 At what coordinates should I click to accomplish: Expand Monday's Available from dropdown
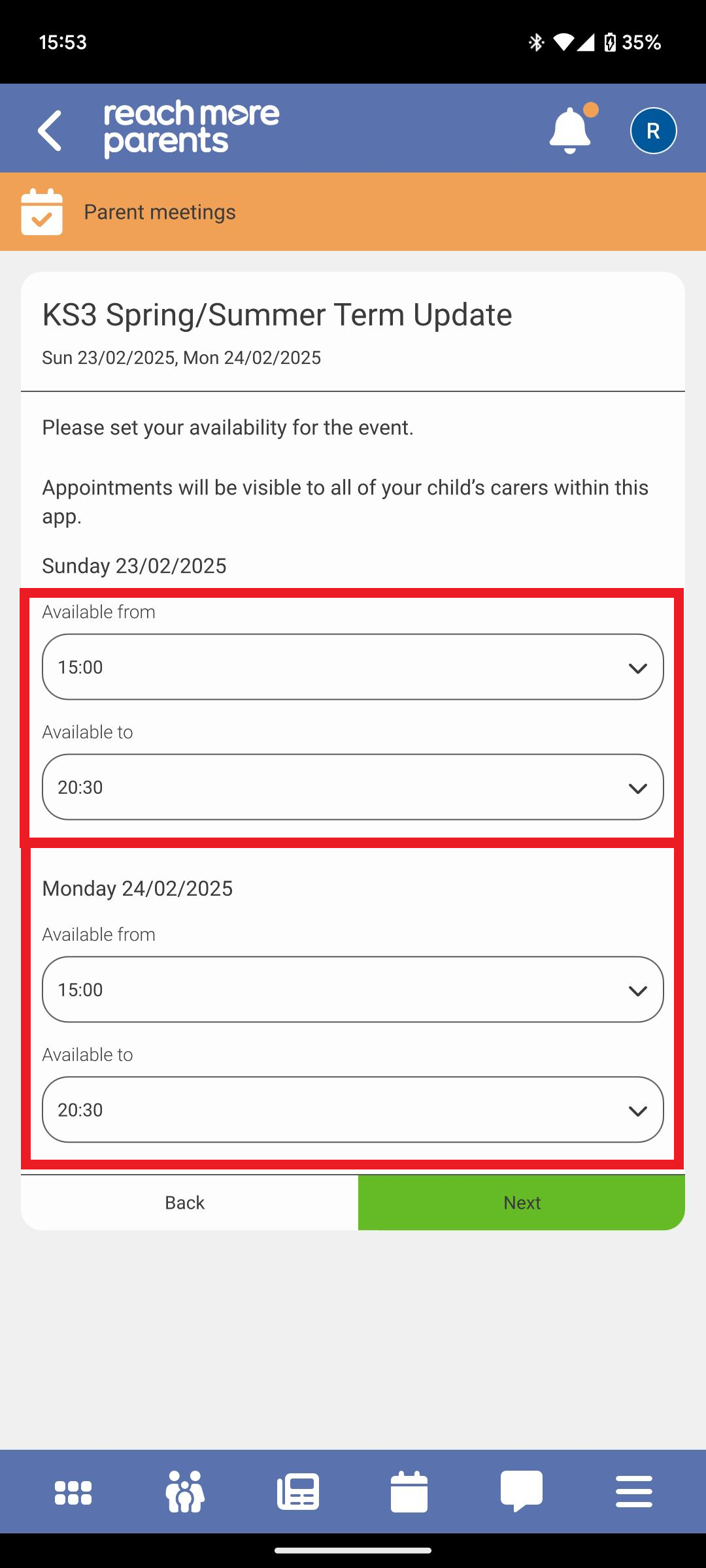(353, 990)
